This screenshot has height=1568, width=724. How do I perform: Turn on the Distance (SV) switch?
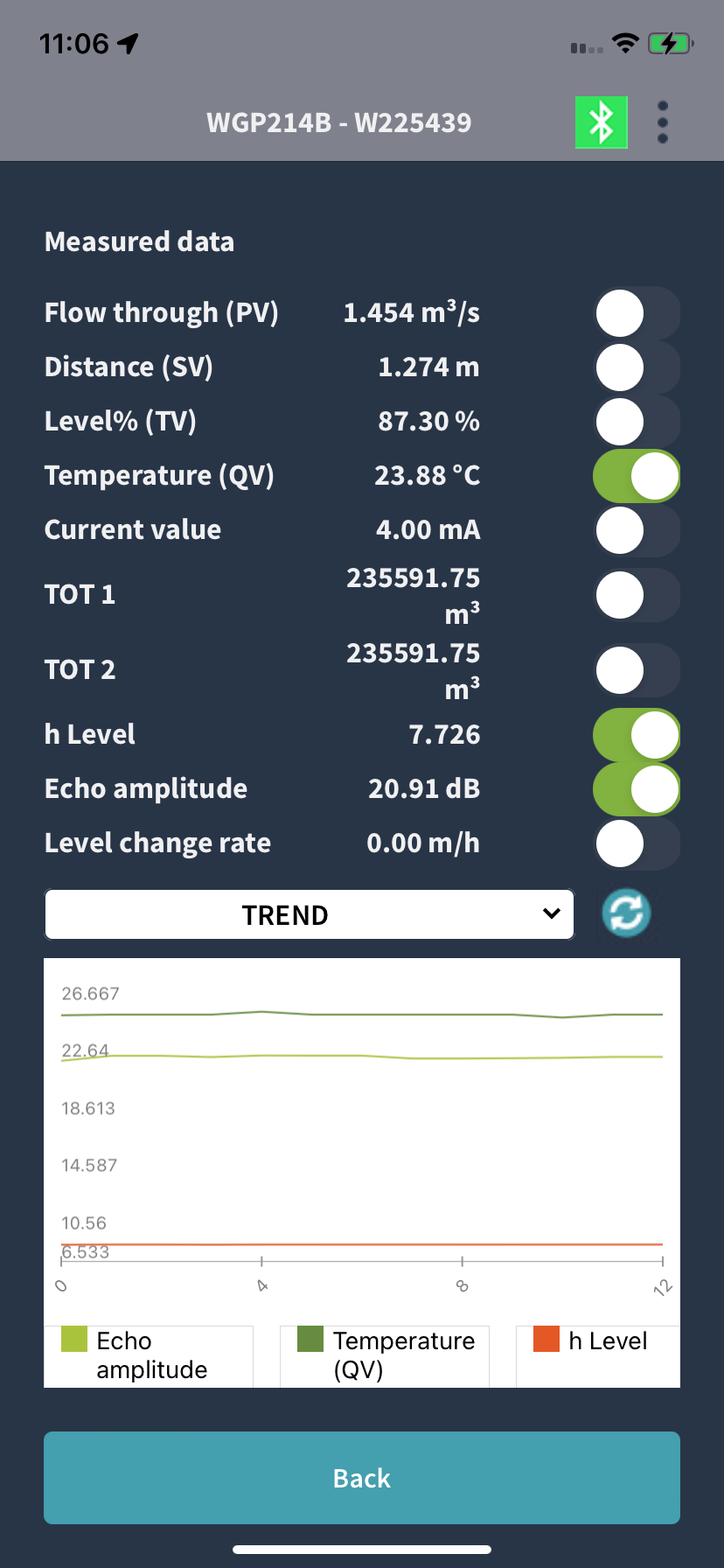637,367
